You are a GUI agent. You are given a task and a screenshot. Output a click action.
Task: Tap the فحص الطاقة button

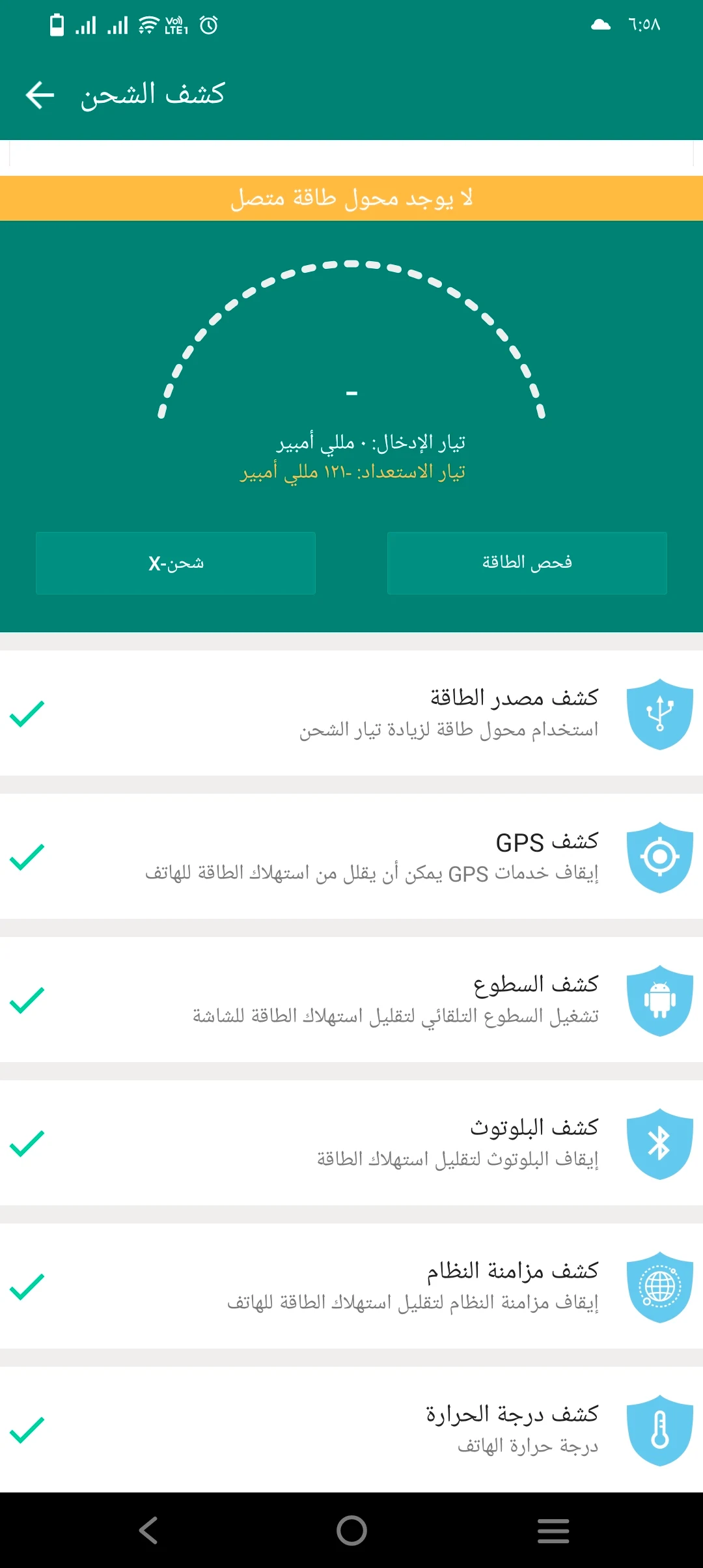pos(527,563)
